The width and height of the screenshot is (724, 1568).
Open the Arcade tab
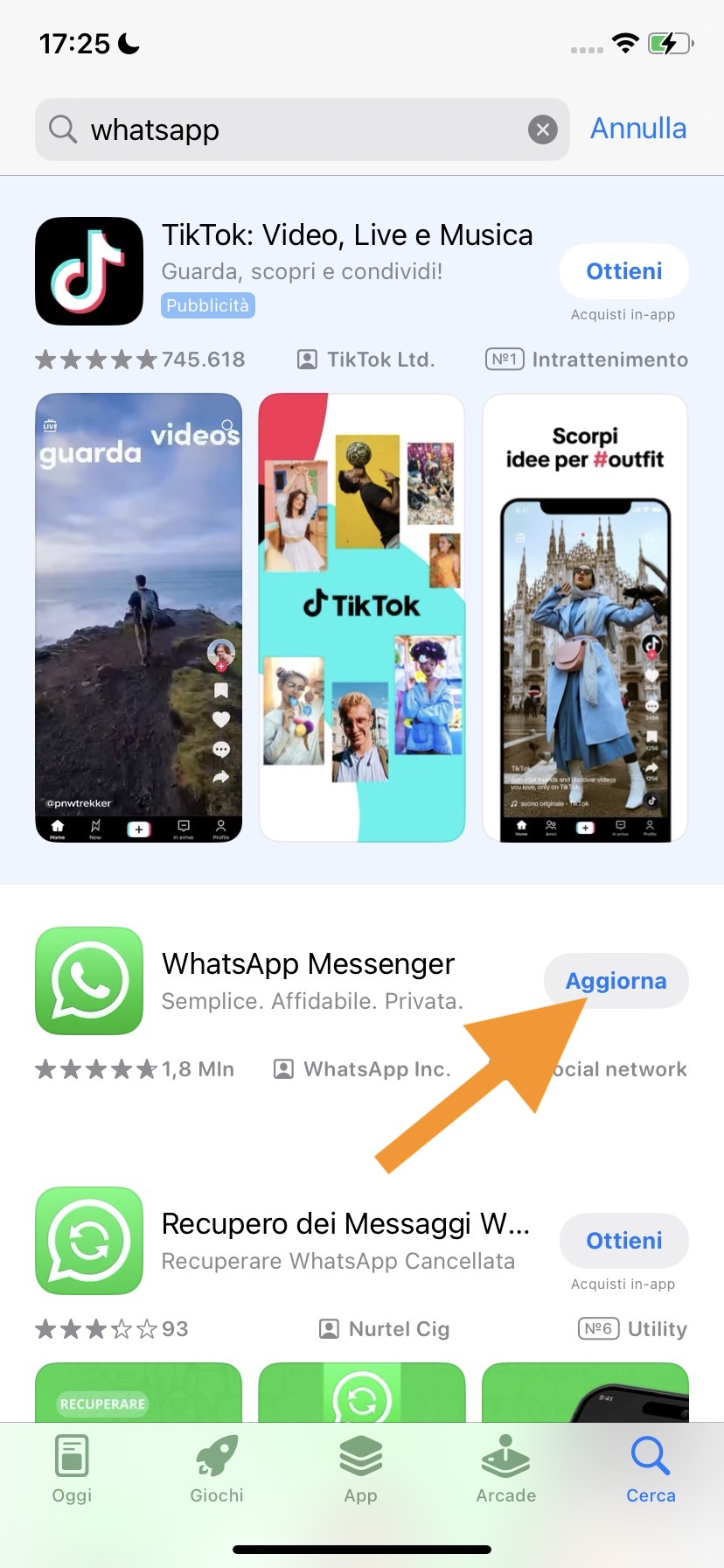coord(505,1471)
